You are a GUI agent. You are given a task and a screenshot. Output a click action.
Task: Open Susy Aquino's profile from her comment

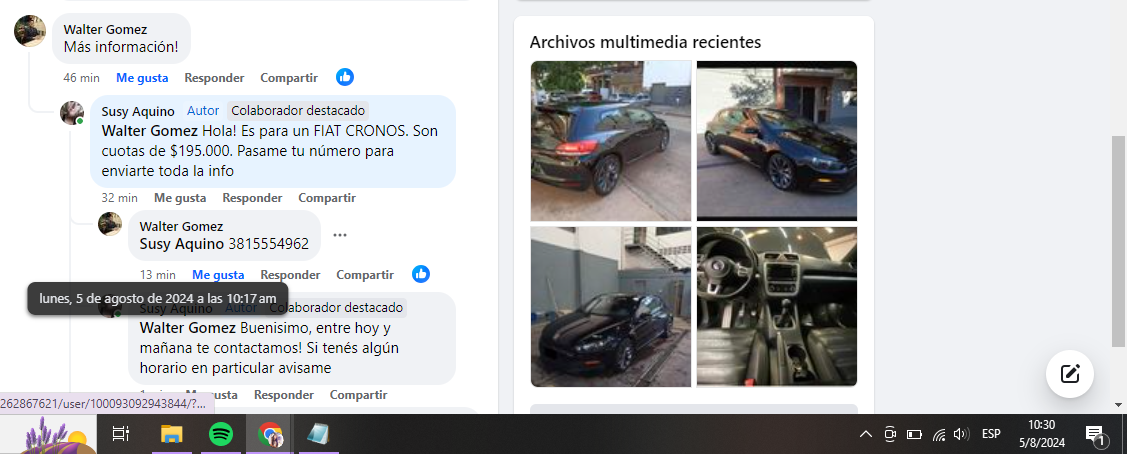(138, 111)
